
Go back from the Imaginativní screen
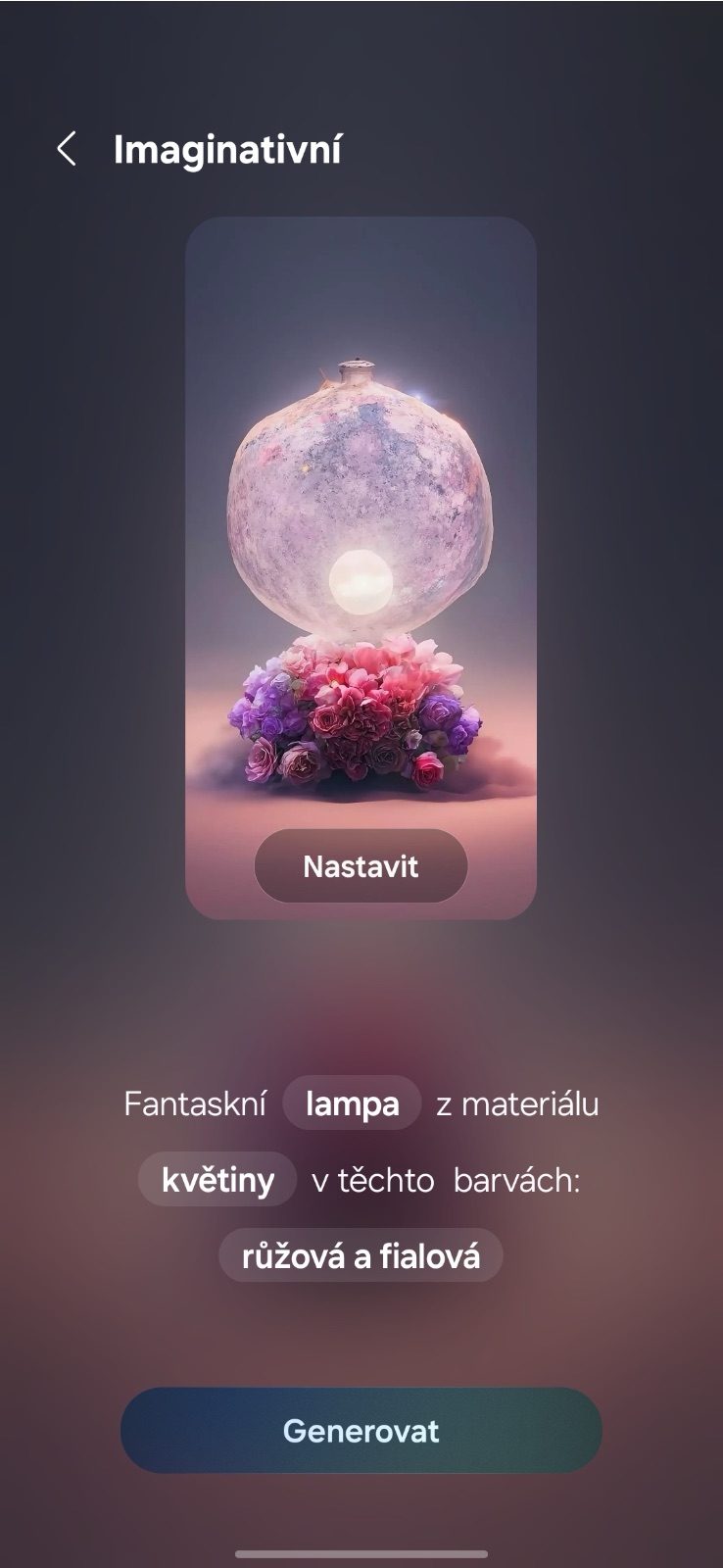[67, 150]
